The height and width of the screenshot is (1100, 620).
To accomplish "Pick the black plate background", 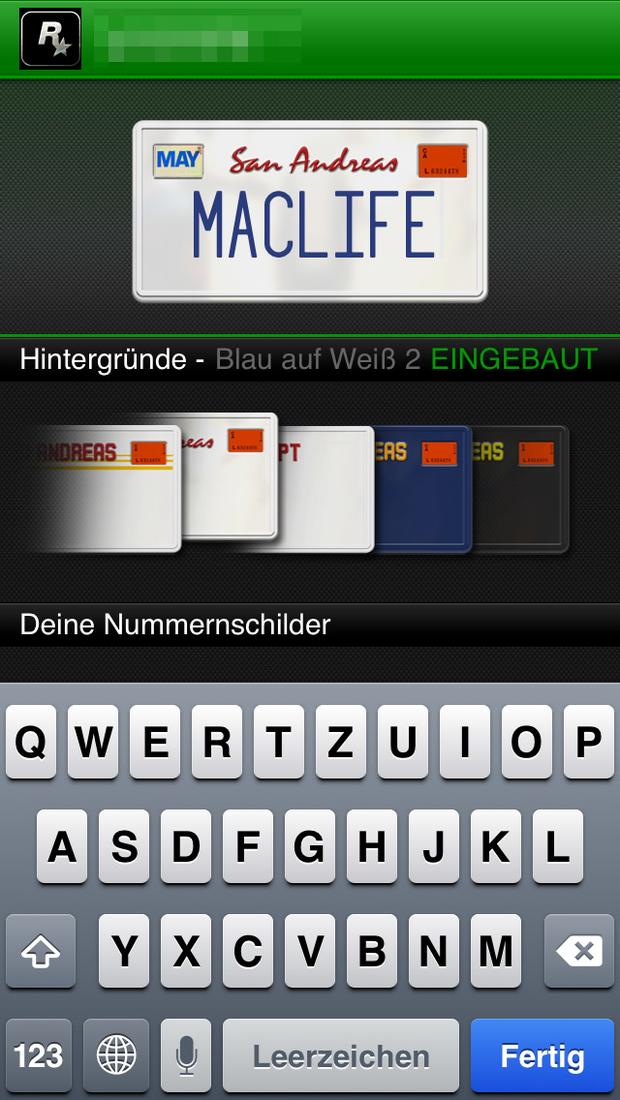I will (520, 489).
